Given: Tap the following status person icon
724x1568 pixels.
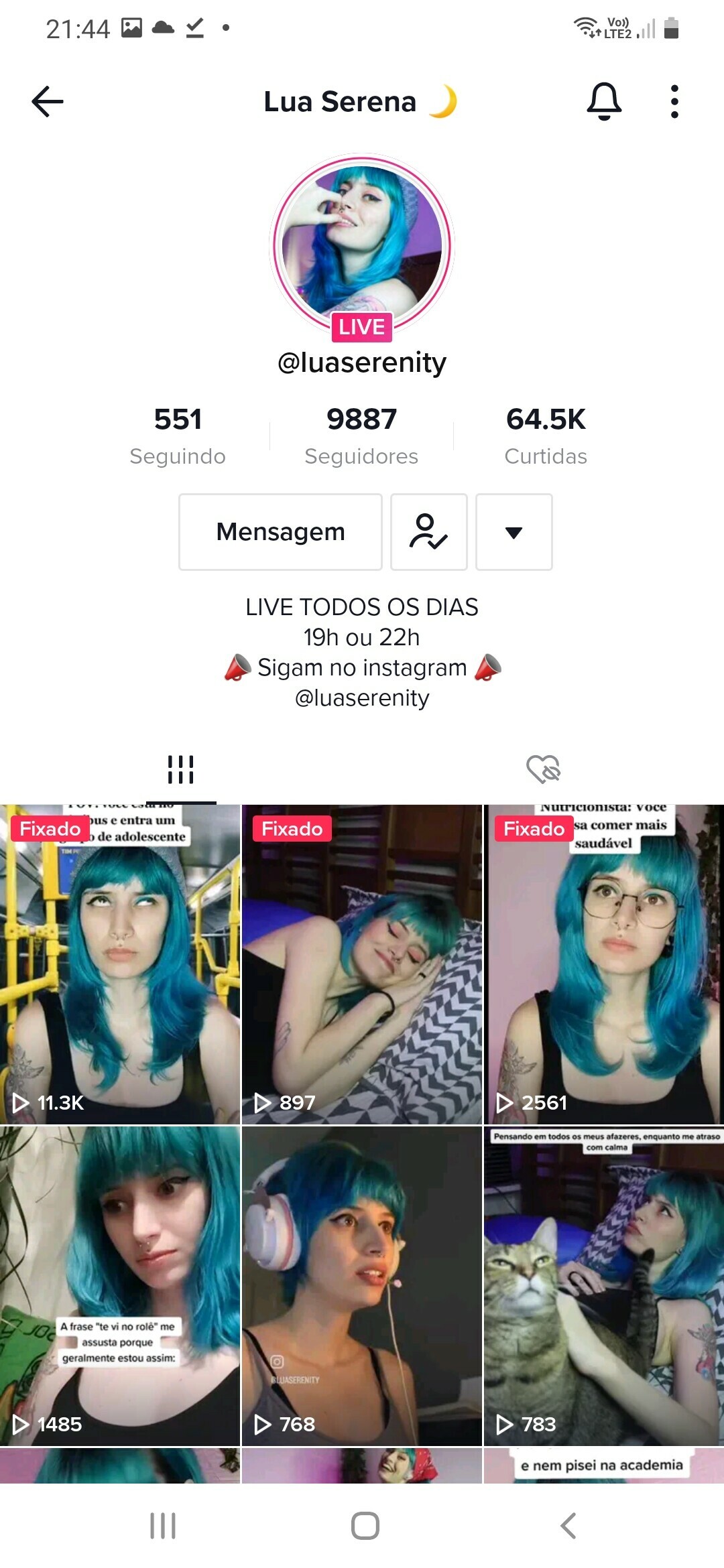Looking at the screenshot, I should point(429,532).
